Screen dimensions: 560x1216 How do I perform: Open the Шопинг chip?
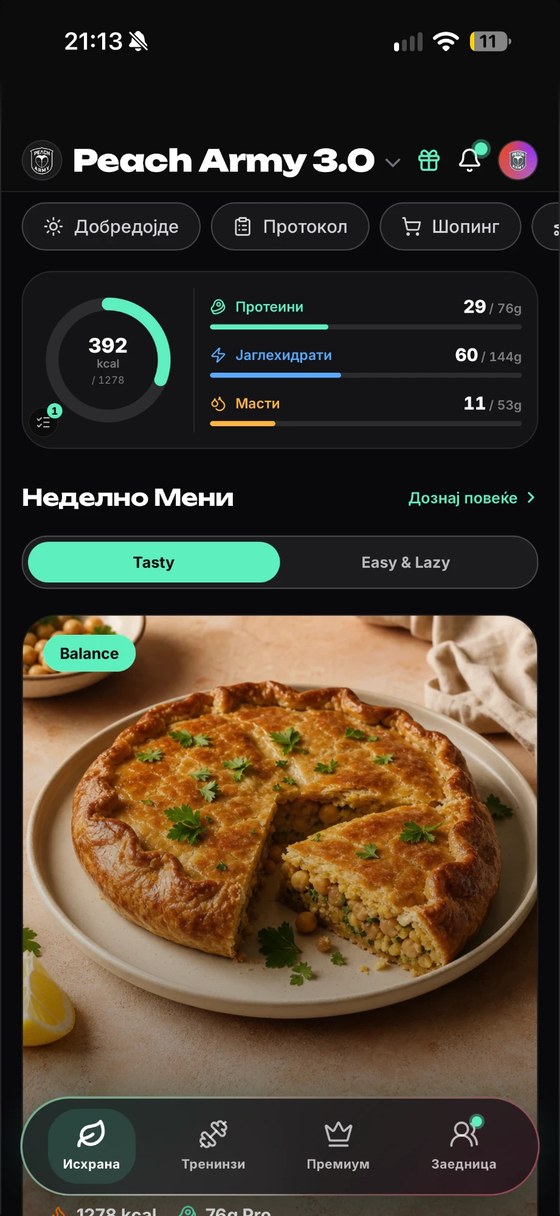[451, 227]
